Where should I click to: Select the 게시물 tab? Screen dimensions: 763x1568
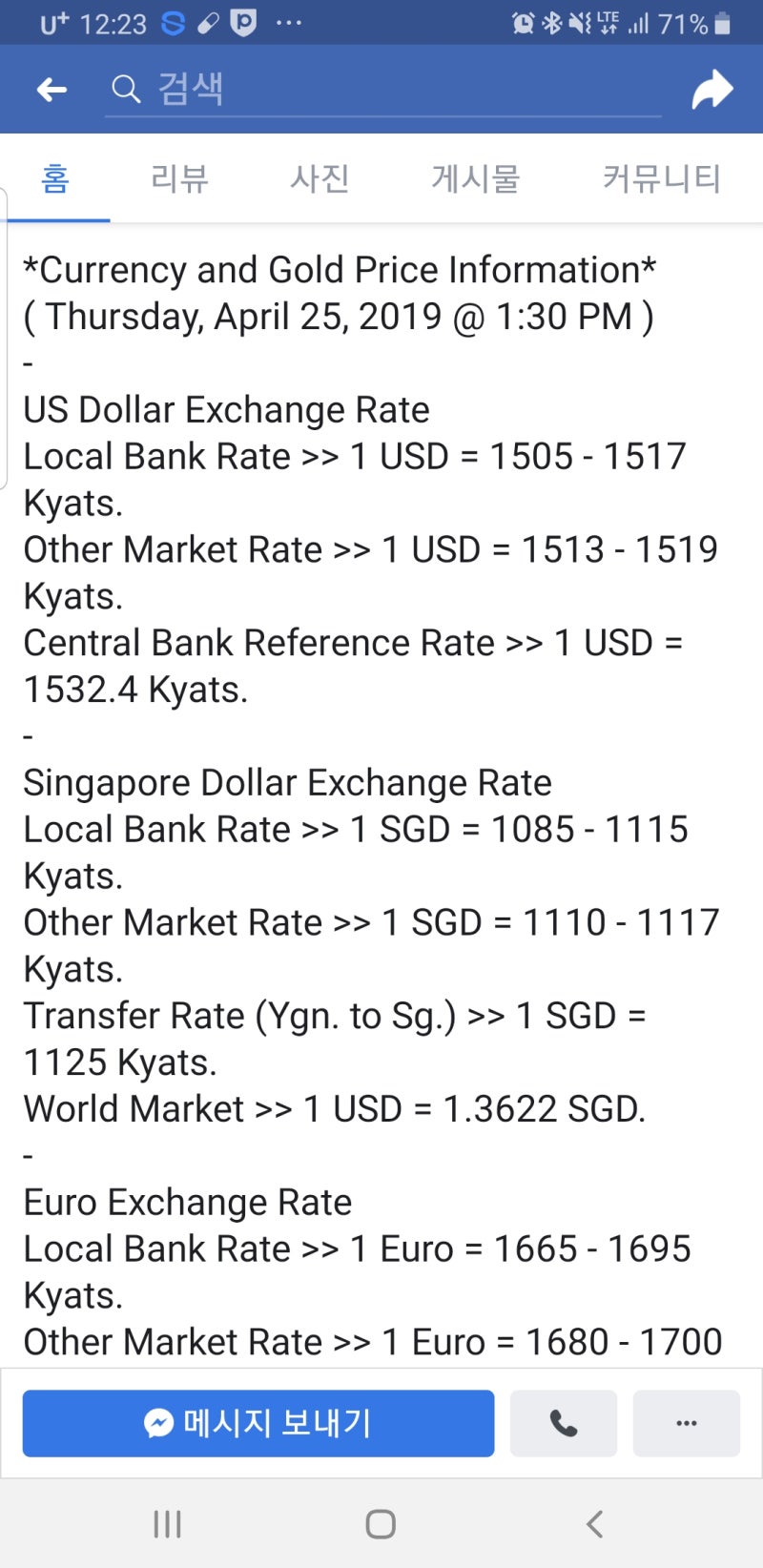click(475, 178)
